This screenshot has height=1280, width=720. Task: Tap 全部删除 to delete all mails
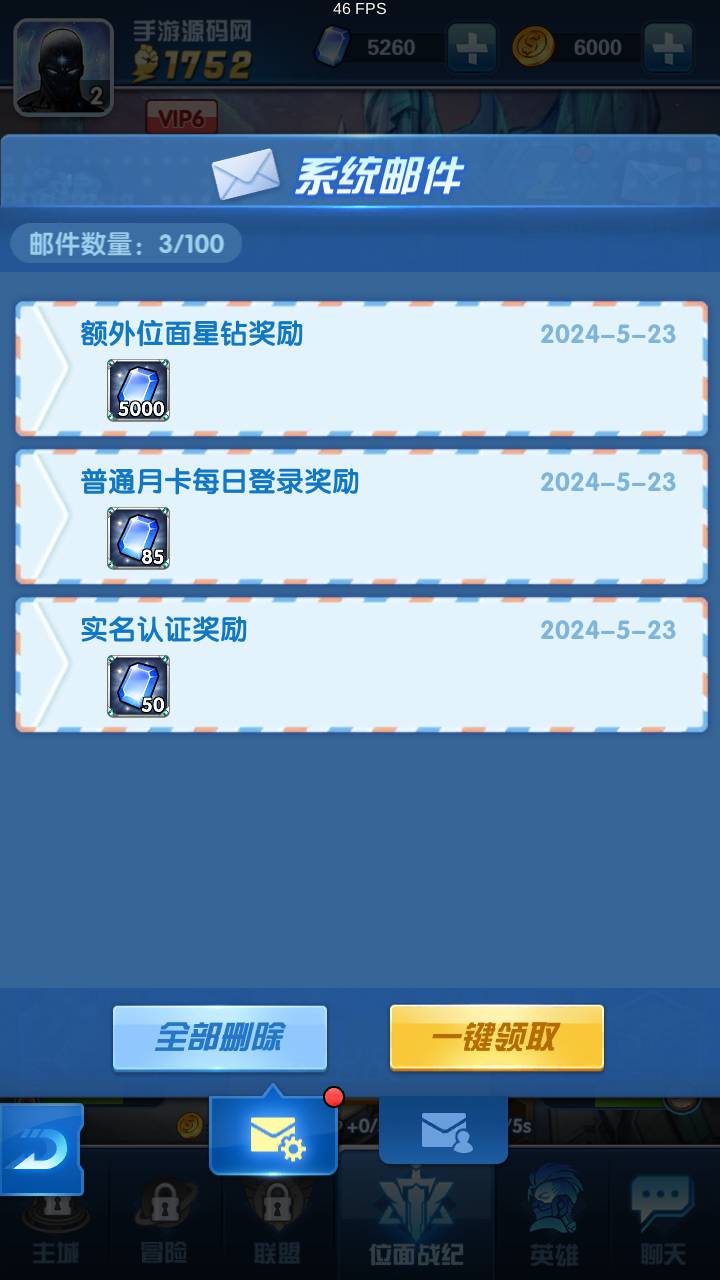tap(220, 1038)
